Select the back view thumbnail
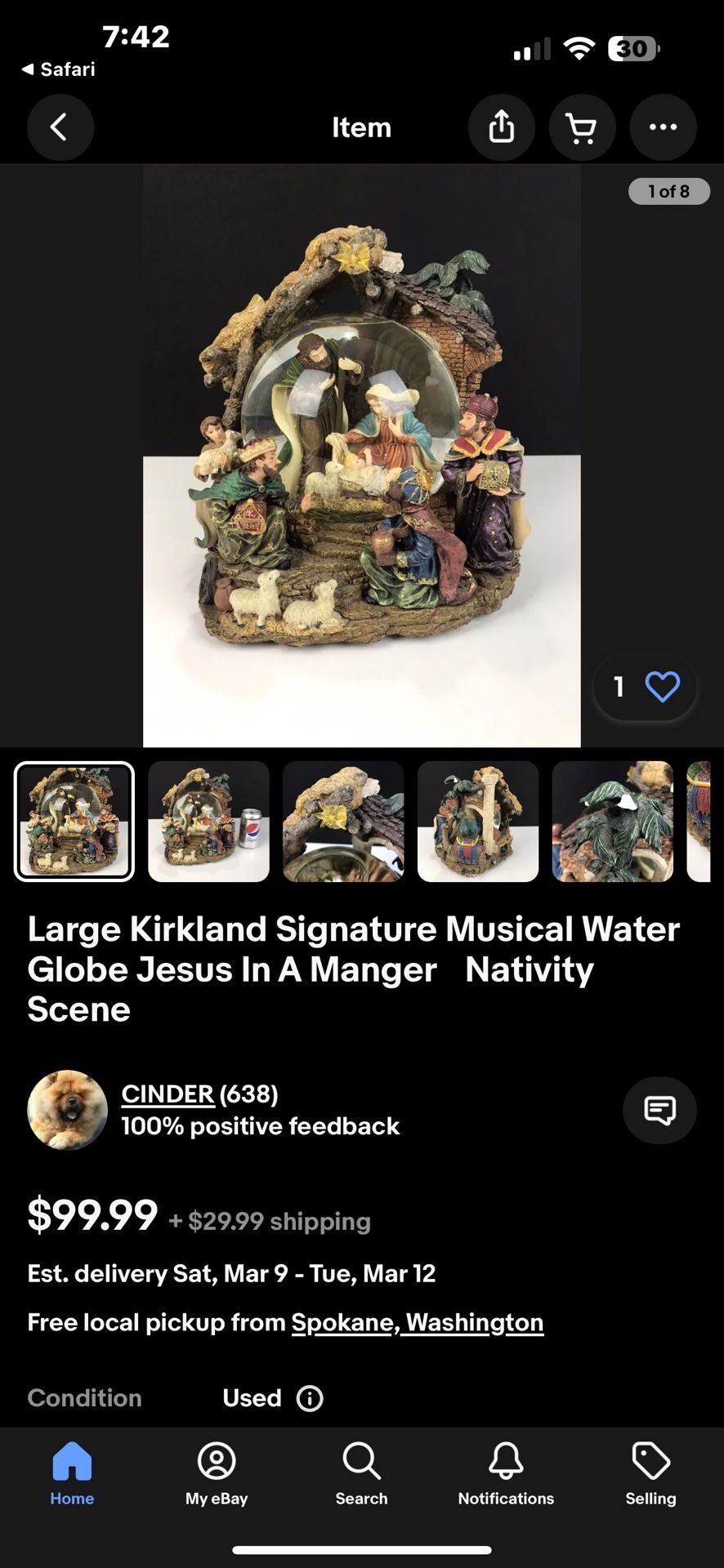 coord(478,822)
